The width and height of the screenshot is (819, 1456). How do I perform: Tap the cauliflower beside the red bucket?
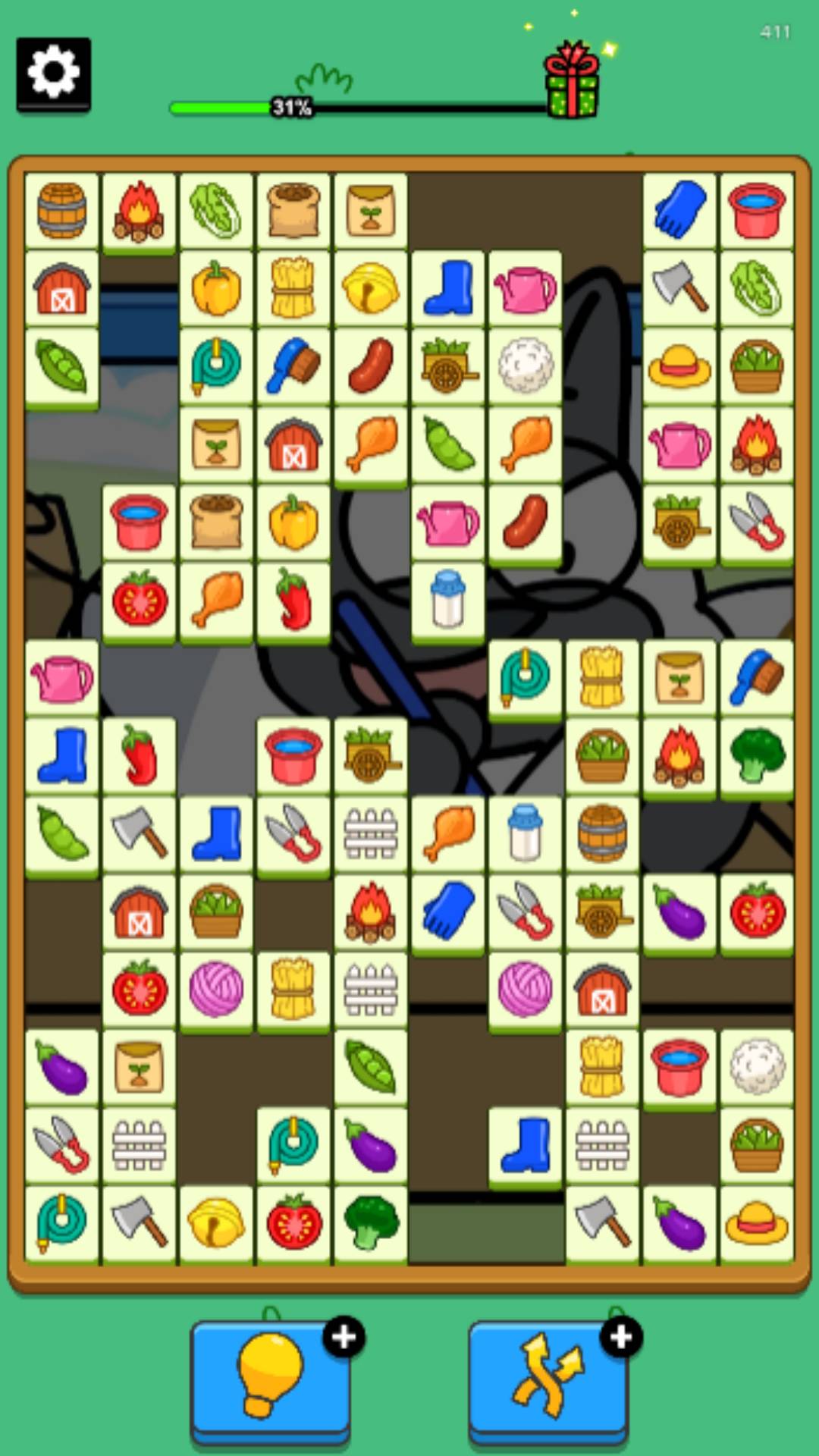pos(757,1065)
